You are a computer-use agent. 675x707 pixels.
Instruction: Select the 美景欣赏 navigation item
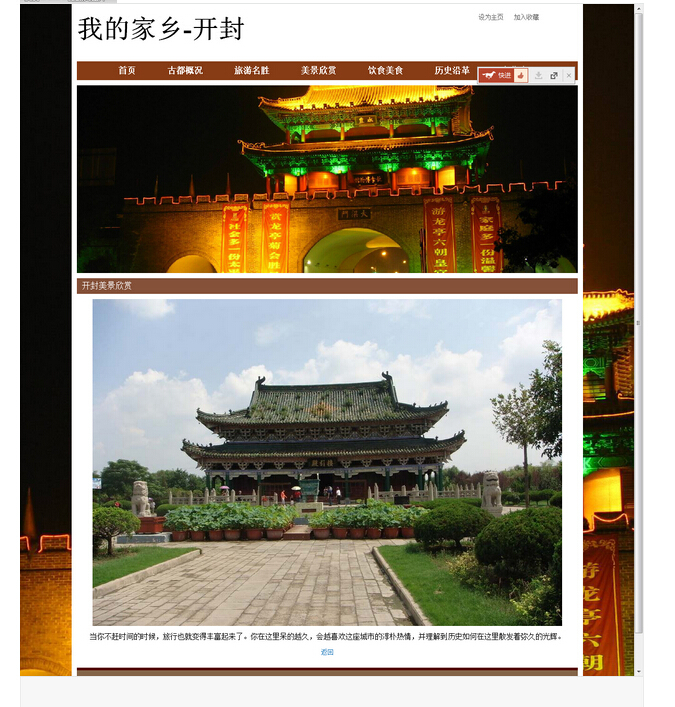318,71
